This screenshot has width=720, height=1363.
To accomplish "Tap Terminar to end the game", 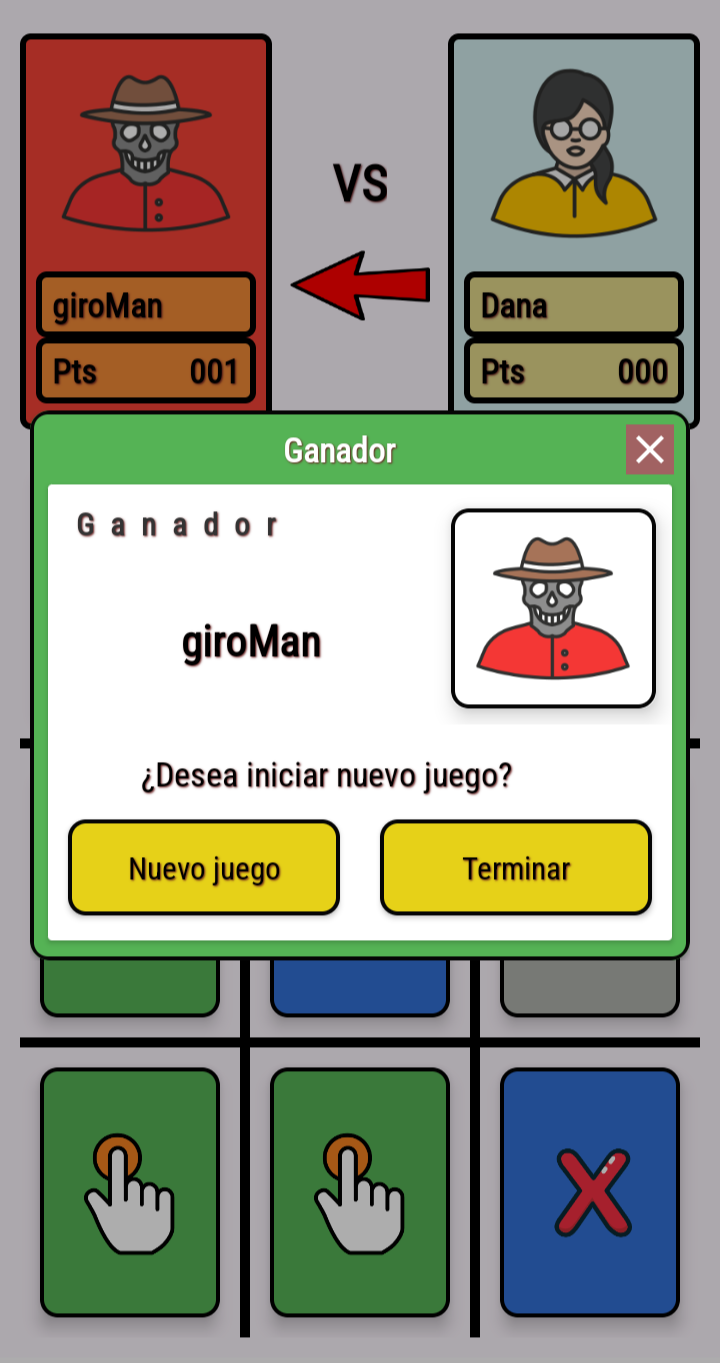I will (516, 868).
